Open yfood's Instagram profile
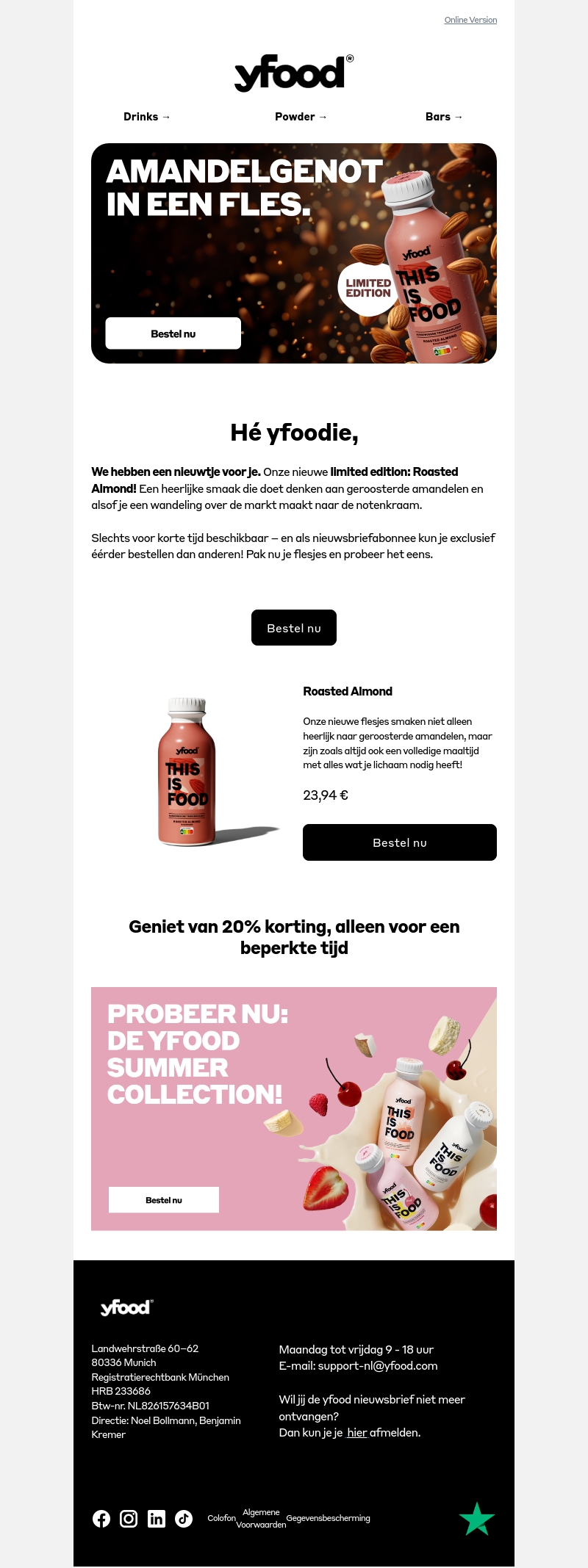The height and width of the screenshot is (1568, 588). pos(129,1519)
